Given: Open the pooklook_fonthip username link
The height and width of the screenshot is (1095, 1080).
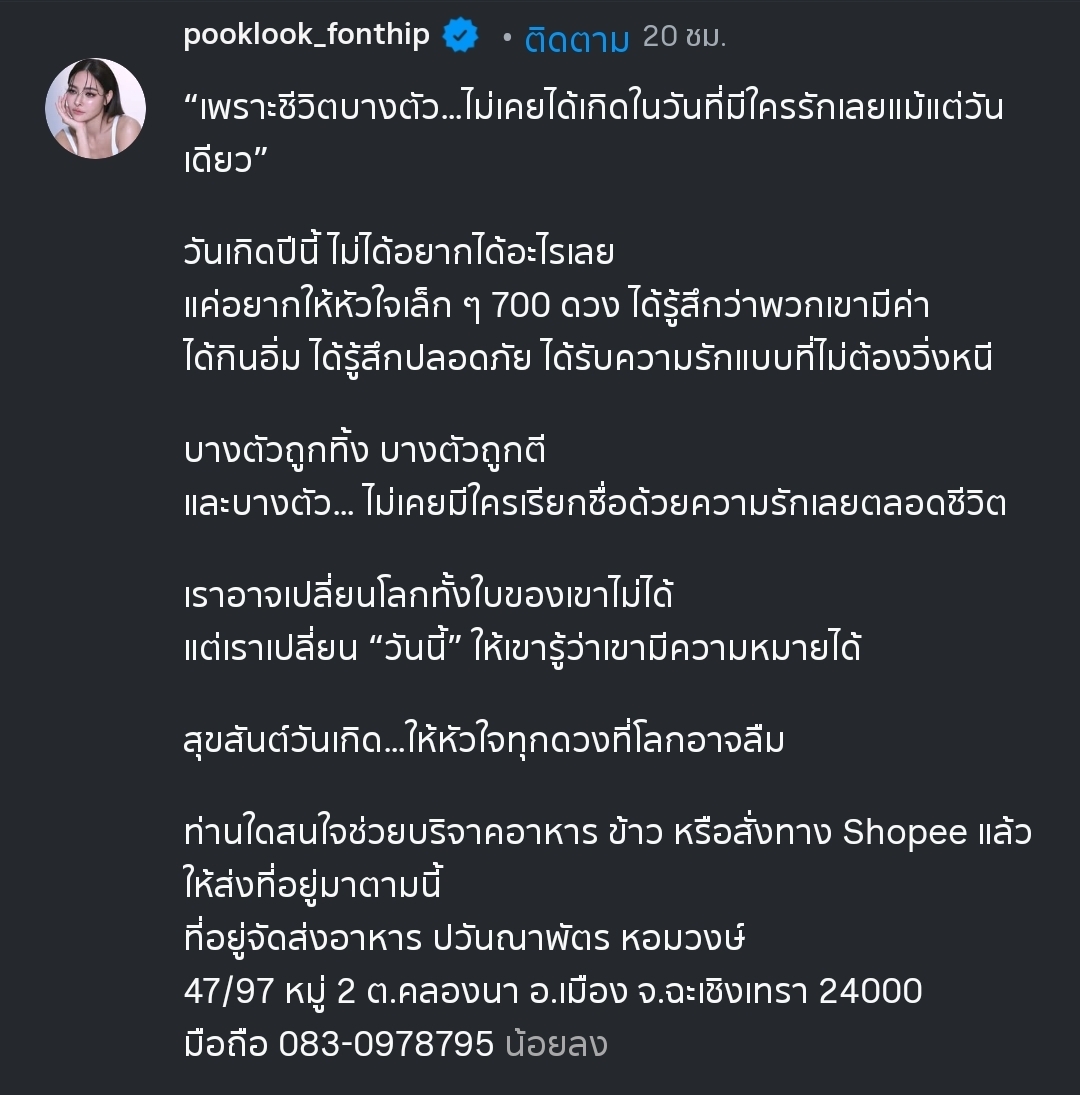Looking at the screenshot, I should click(x=306, y=36).
